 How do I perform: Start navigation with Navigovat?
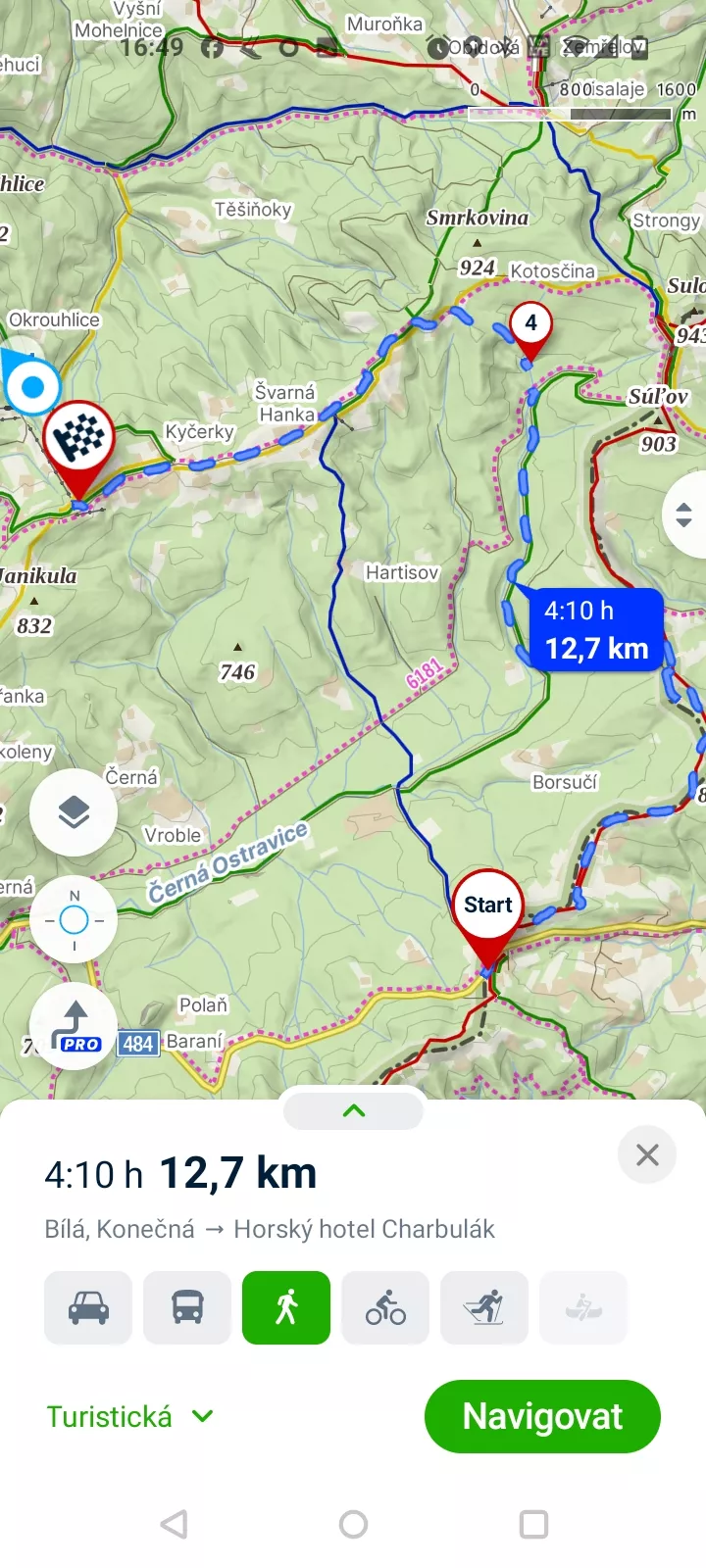coord(542,1416)
